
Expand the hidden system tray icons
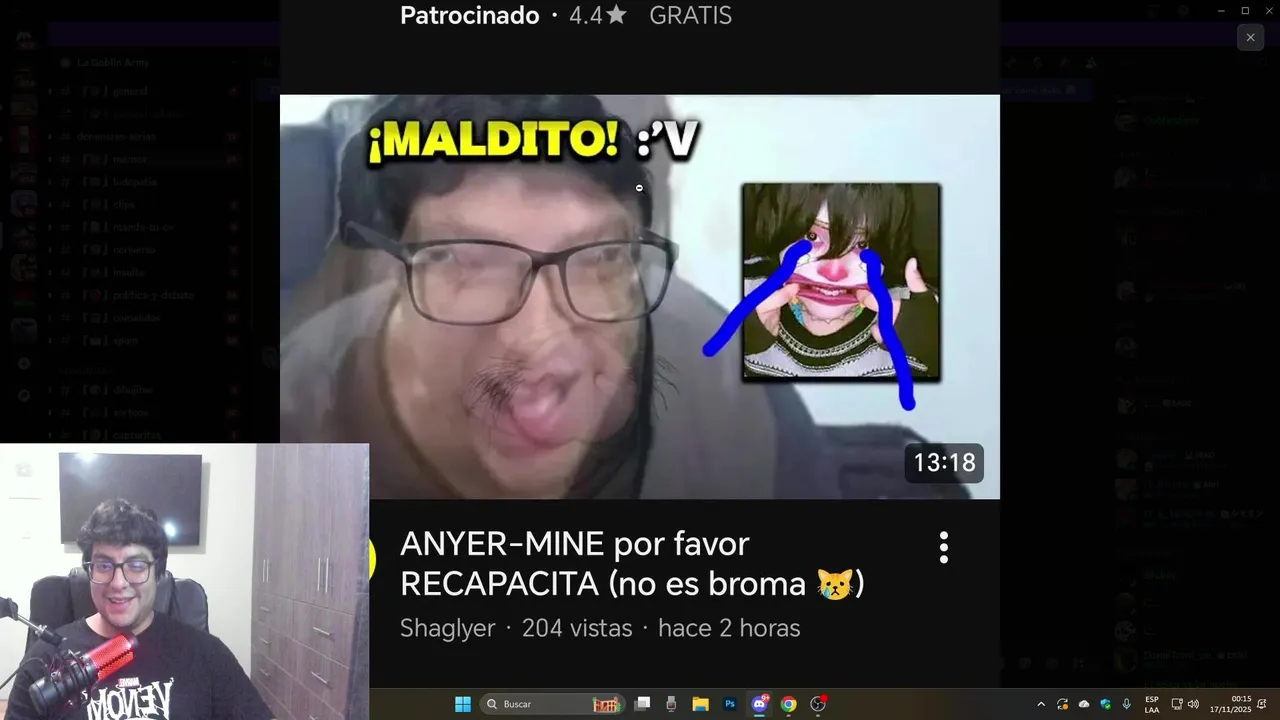[1041, 704]
